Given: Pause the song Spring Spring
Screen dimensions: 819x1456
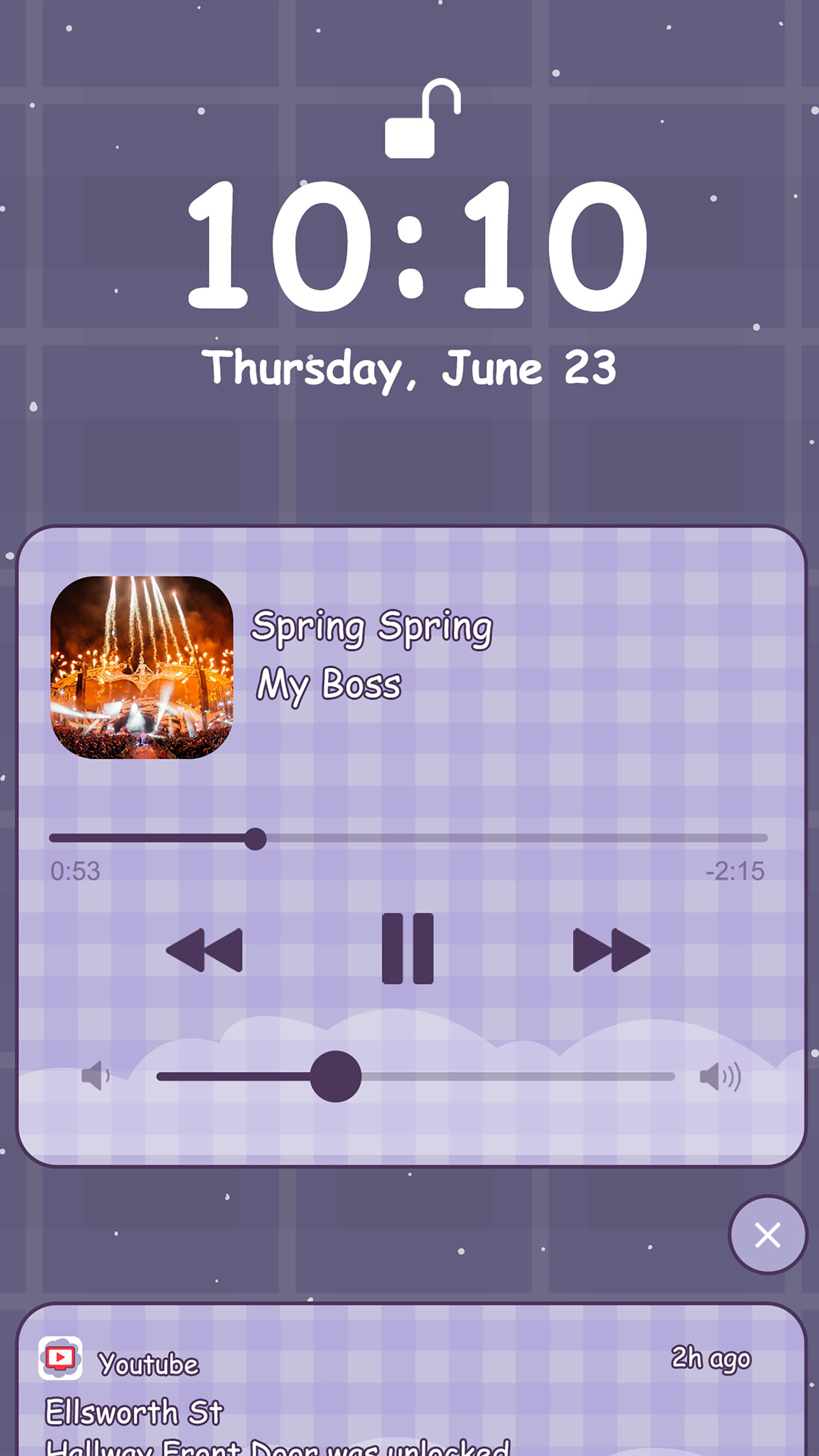Looking at the screenshot, I should pyautogui.click(x=407, y=949).
